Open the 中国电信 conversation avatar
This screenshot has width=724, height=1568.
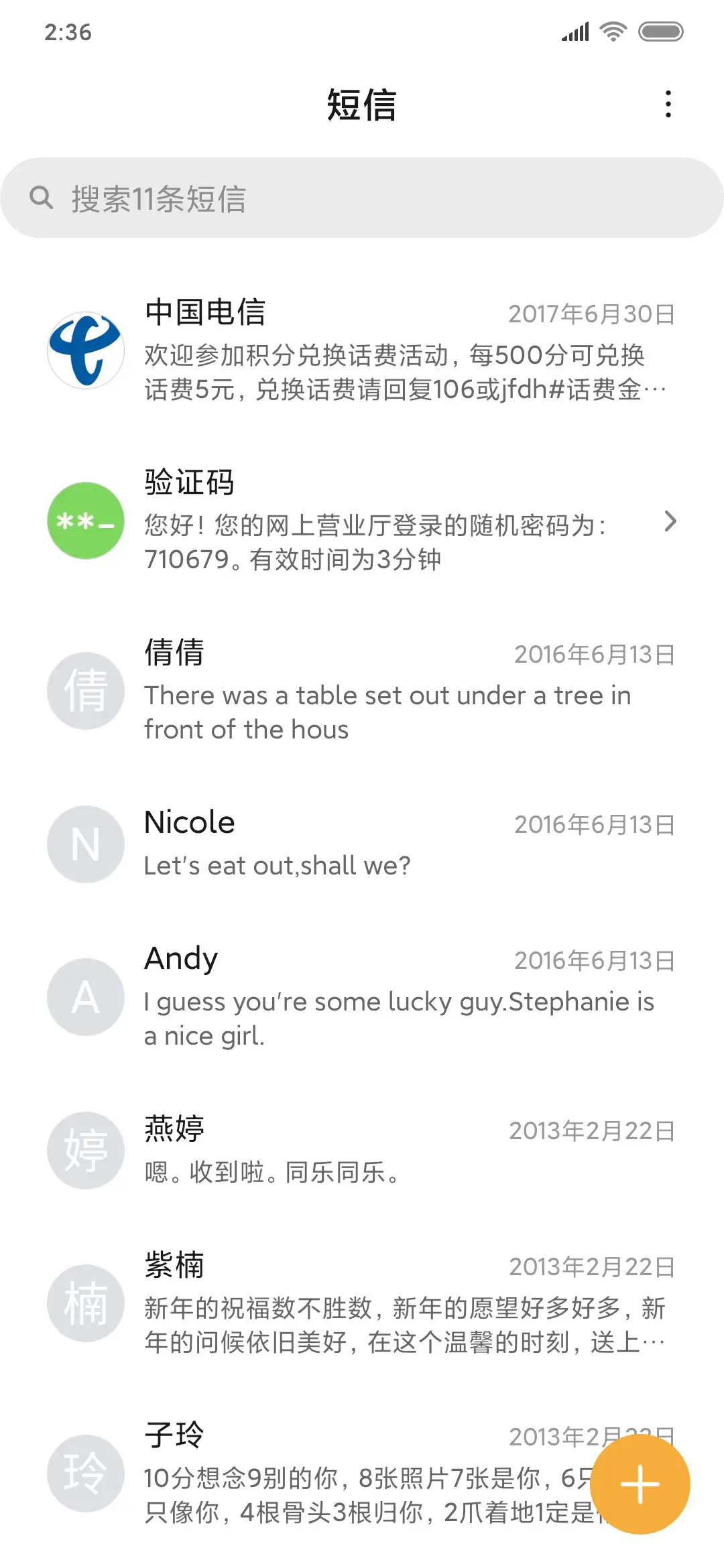[84, 349]
